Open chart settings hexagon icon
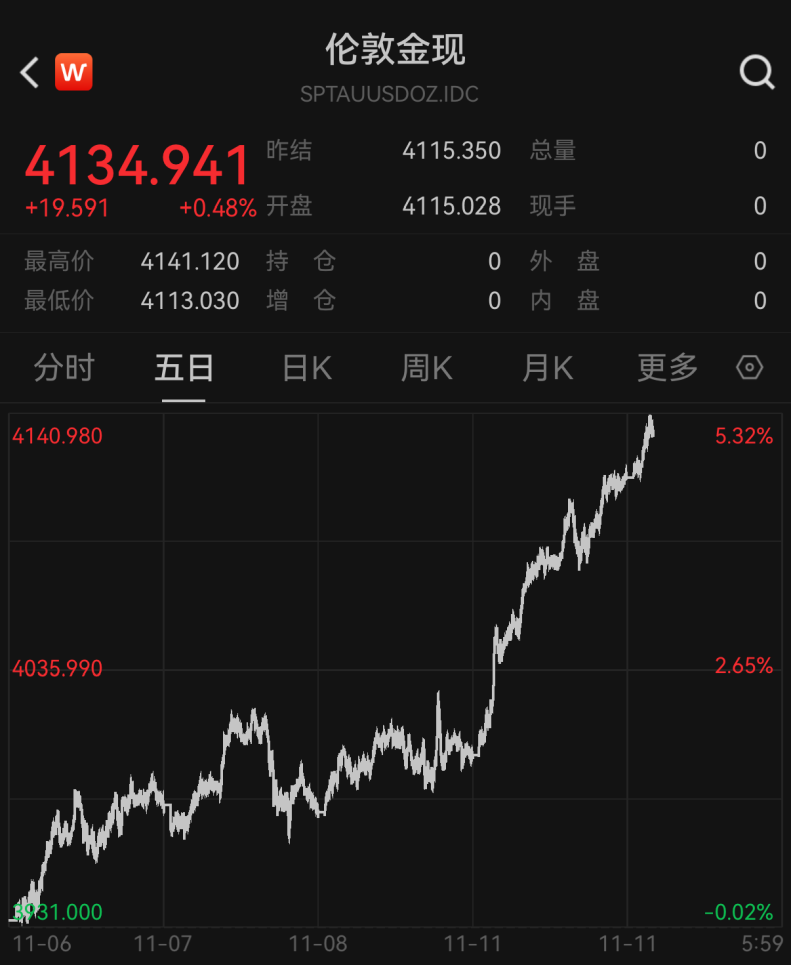Image resolution: width=791 pixels, height=965 pixels. tap(749, 368)
